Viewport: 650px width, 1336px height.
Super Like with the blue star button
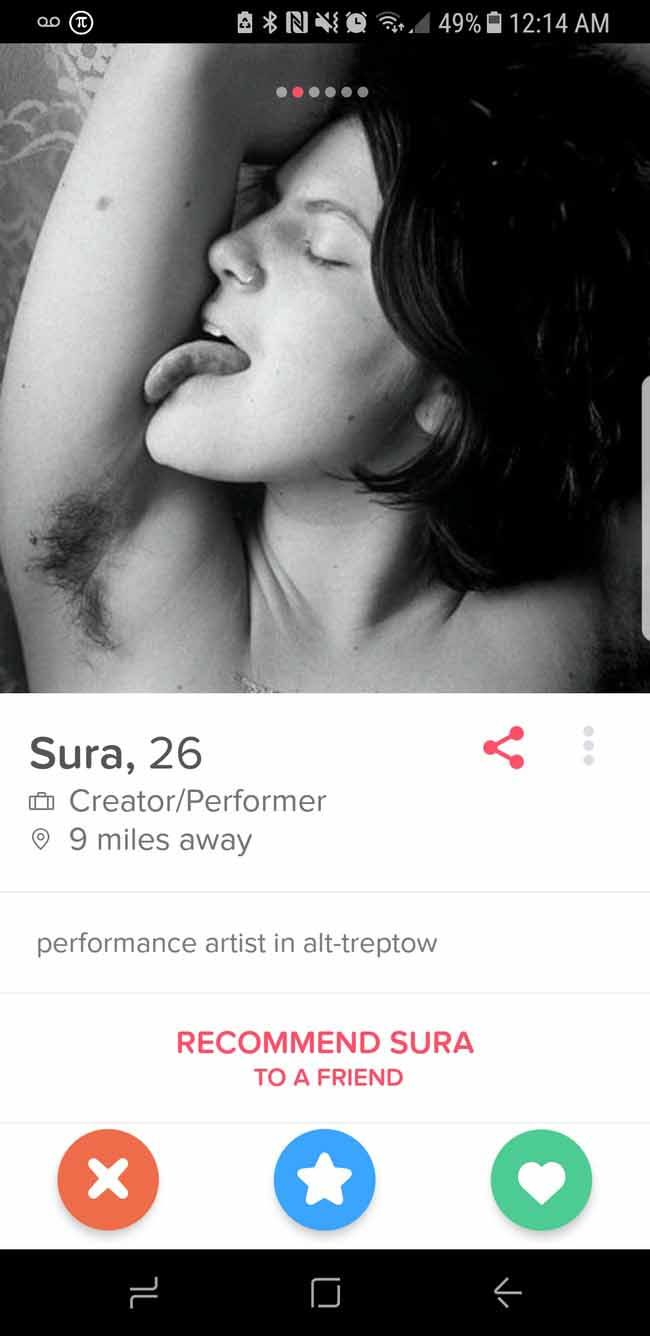click(x=325, y=1180)
